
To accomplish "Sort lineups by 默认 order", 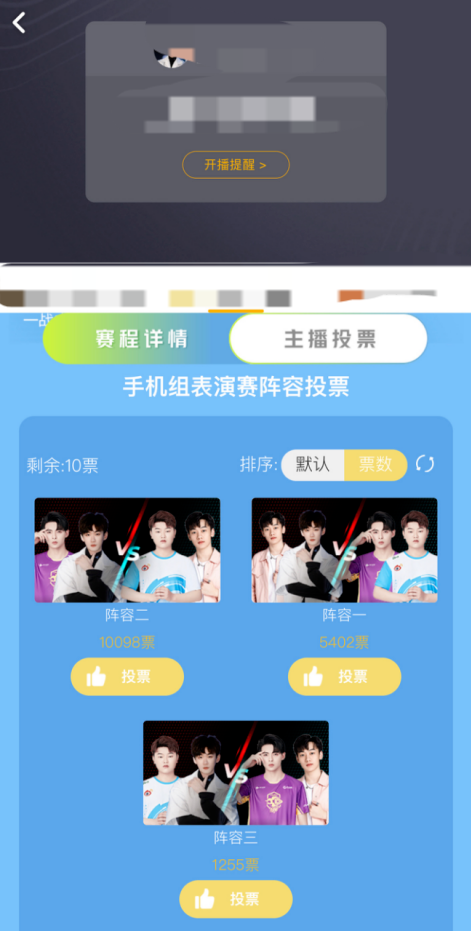I will tap(312, 465).
